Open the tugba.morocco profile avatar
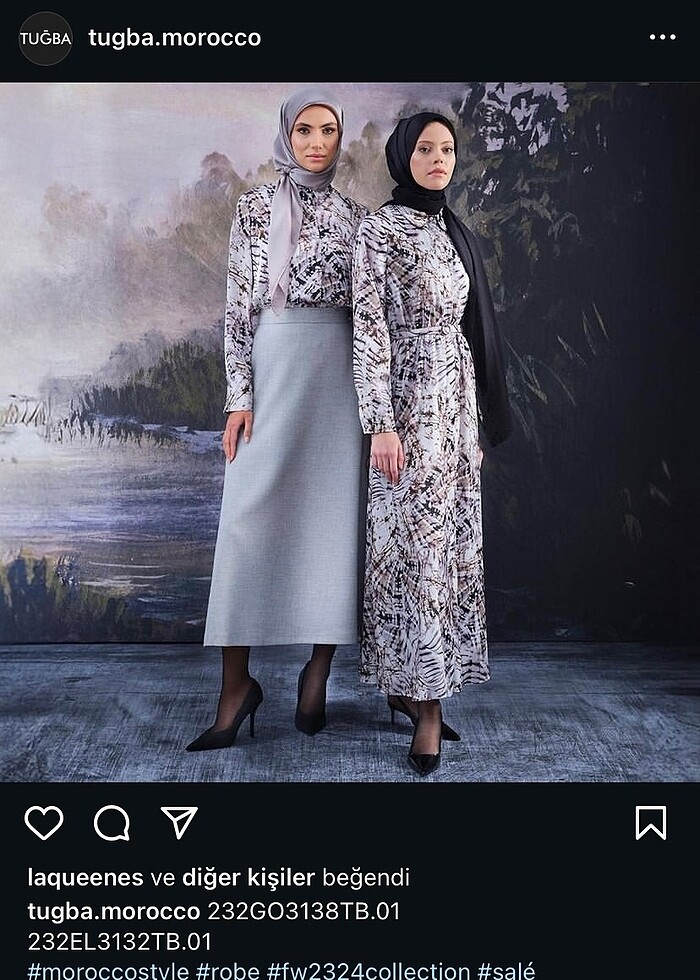The image size is (700, 980). pos(45,39)
